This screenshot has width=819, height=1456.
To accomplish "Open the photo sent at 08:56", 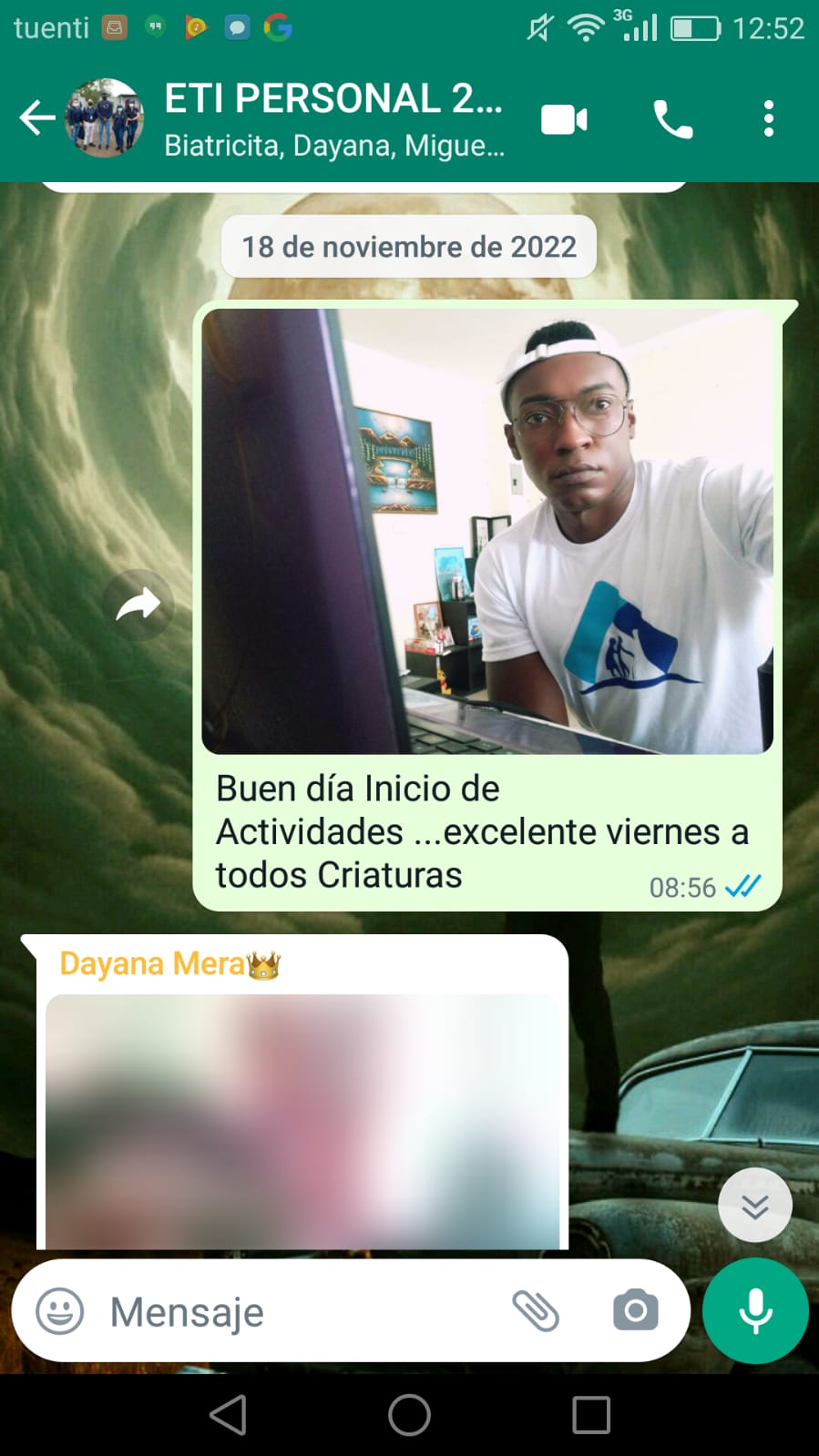I will (487, 531).
